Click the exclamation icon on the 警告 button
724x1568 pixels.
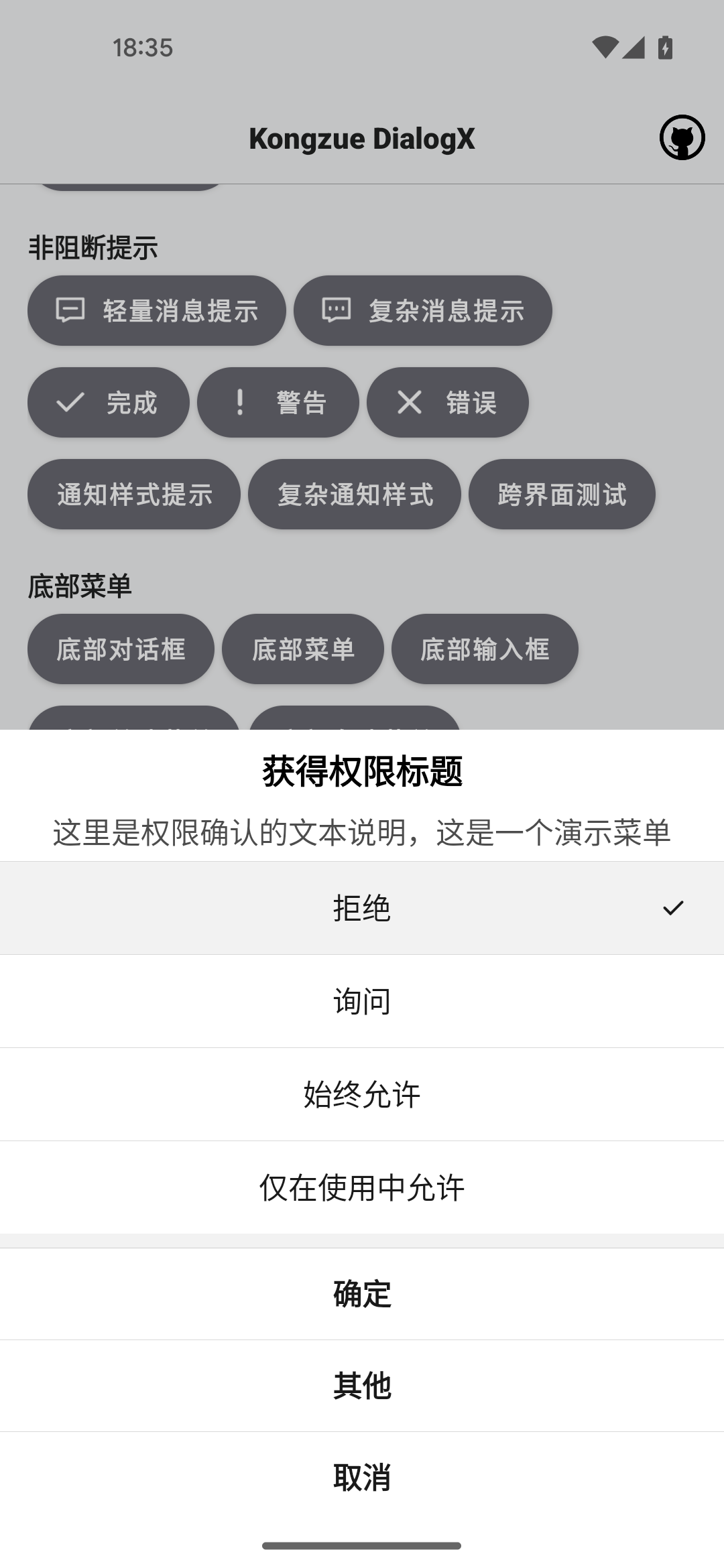click(x=239, y=403)
